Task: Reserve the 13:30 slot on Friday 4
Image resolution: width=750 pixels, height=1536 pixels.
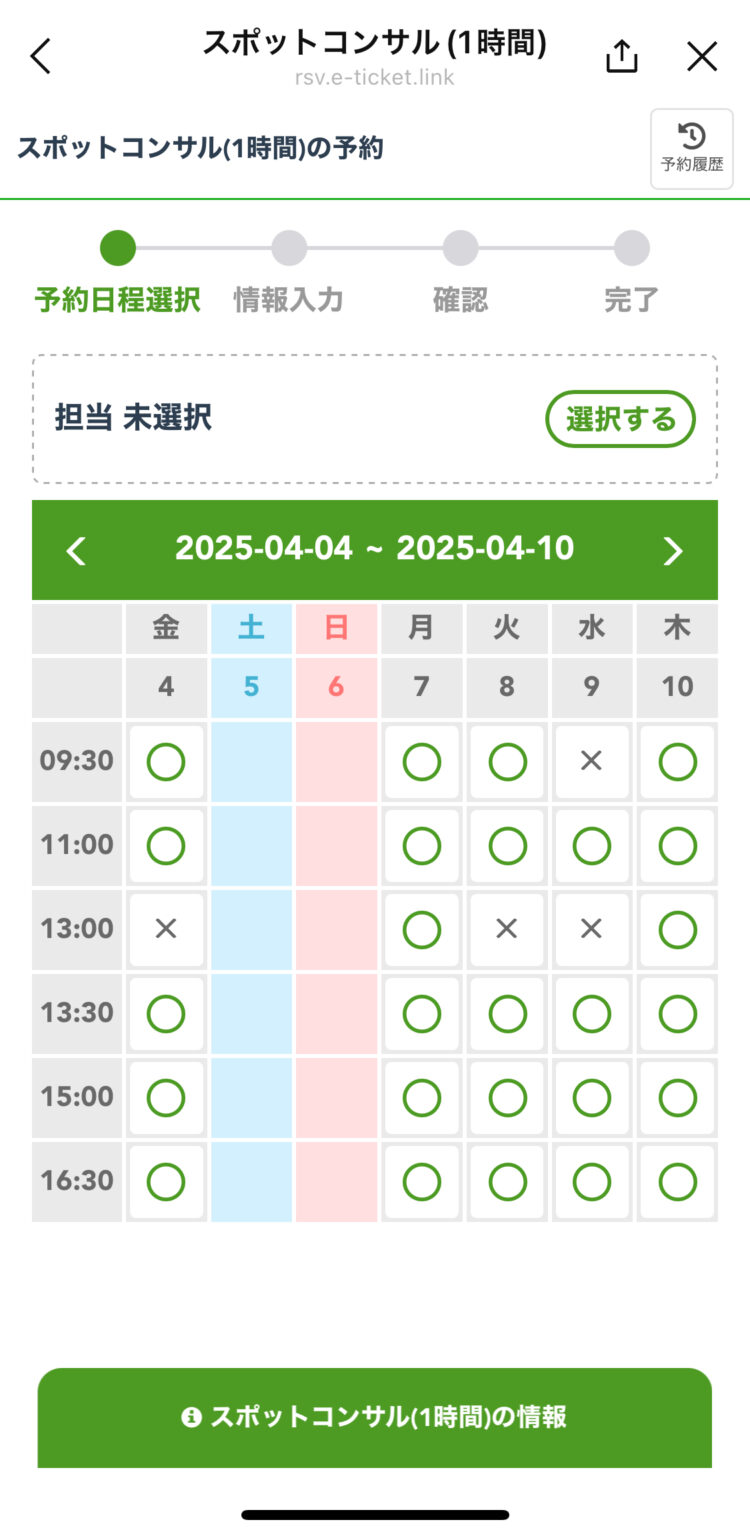Action: (x=166, y=1014)
